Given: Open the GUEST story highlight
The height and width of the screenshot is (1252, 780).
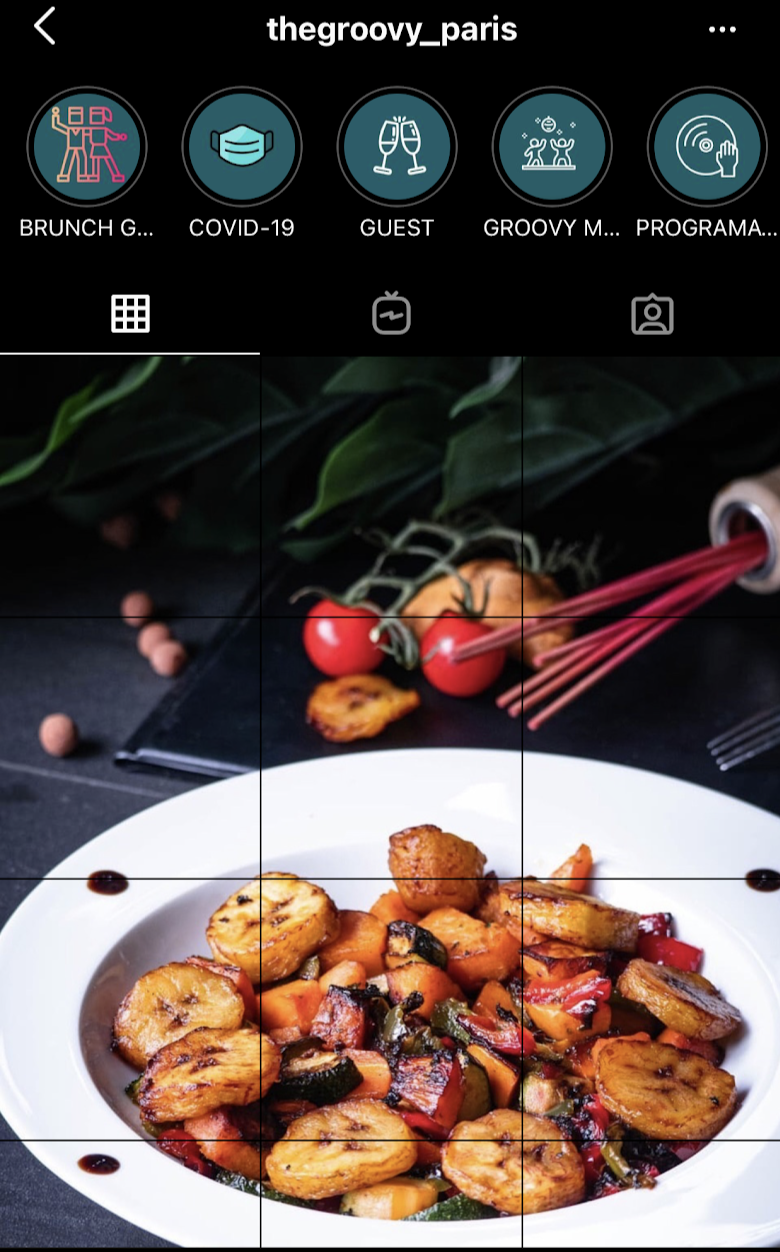Looking at the screenshot, I should pos(397,147).
